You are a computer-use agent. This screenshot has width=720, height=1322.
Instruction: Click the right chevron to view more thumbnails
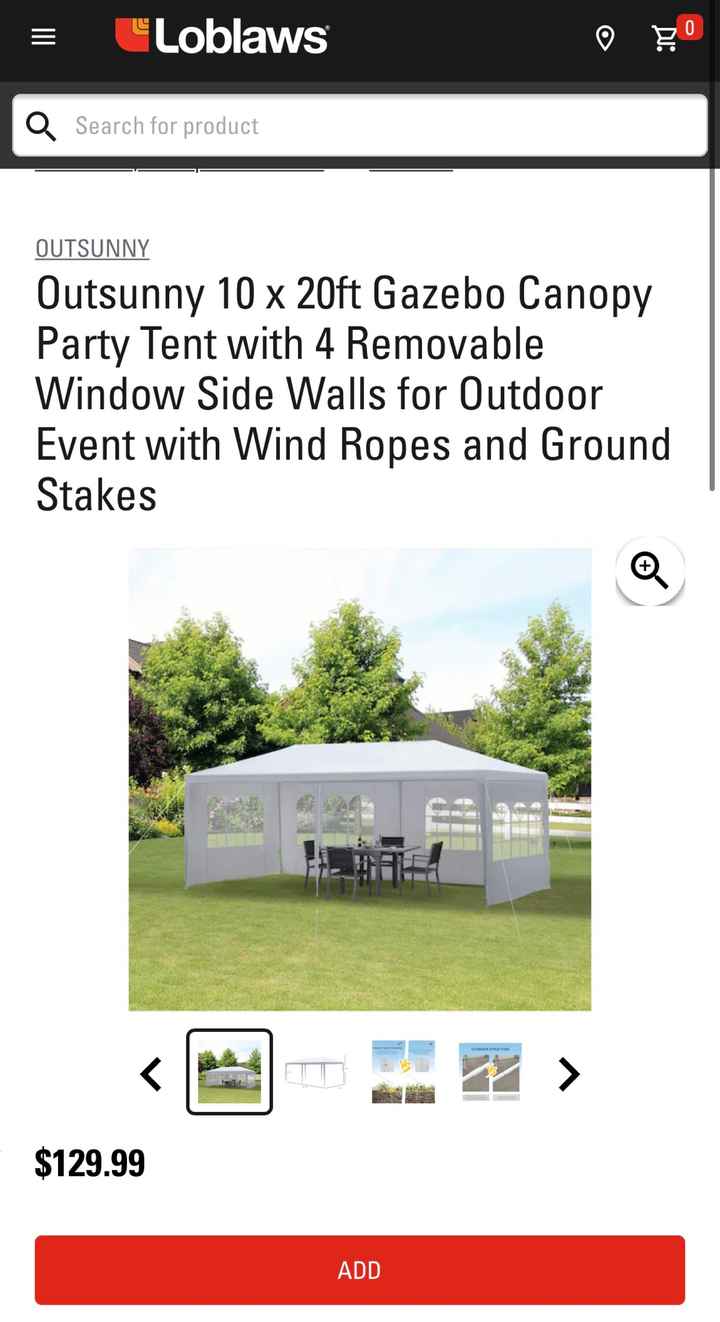[568, 1073]
